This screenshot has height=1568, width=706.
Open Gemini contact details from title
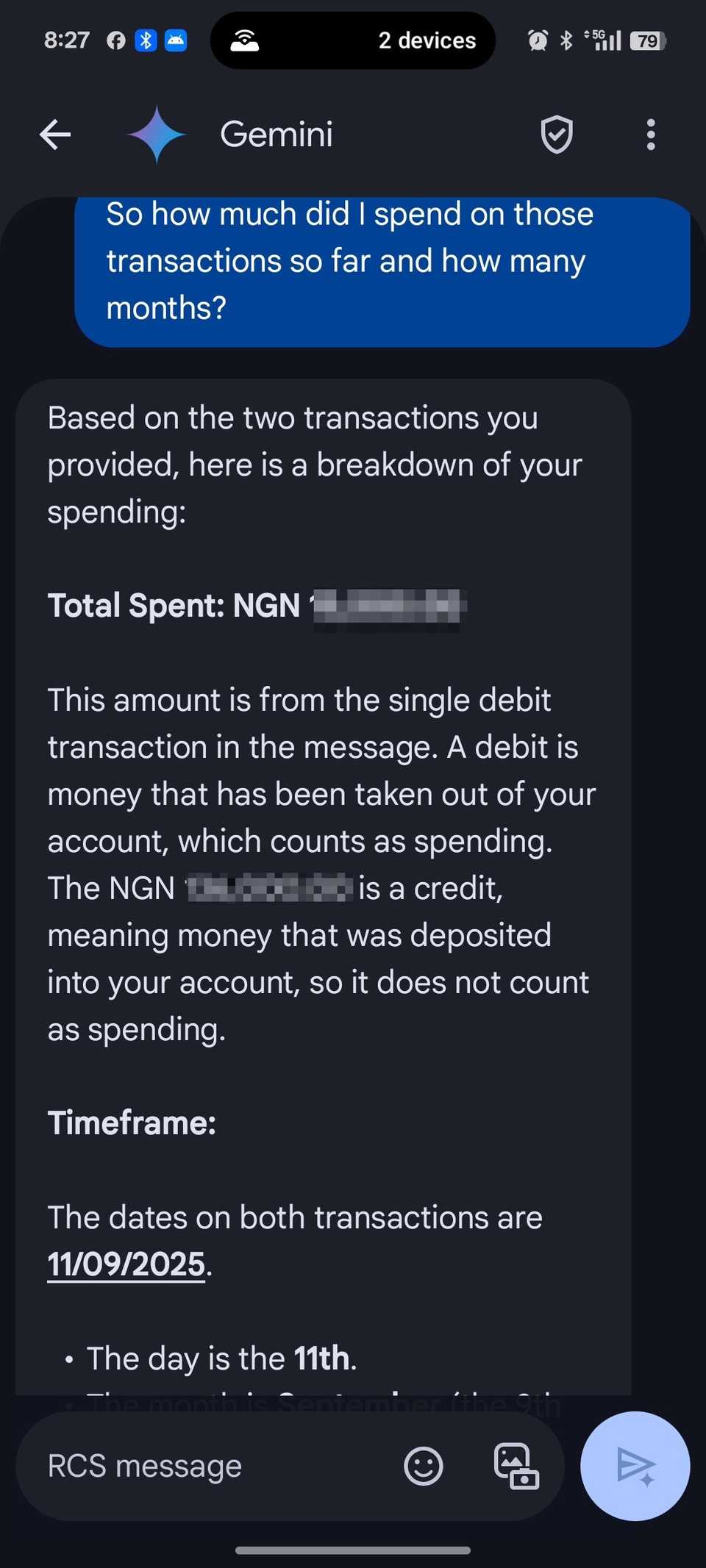tap(276, 135)
